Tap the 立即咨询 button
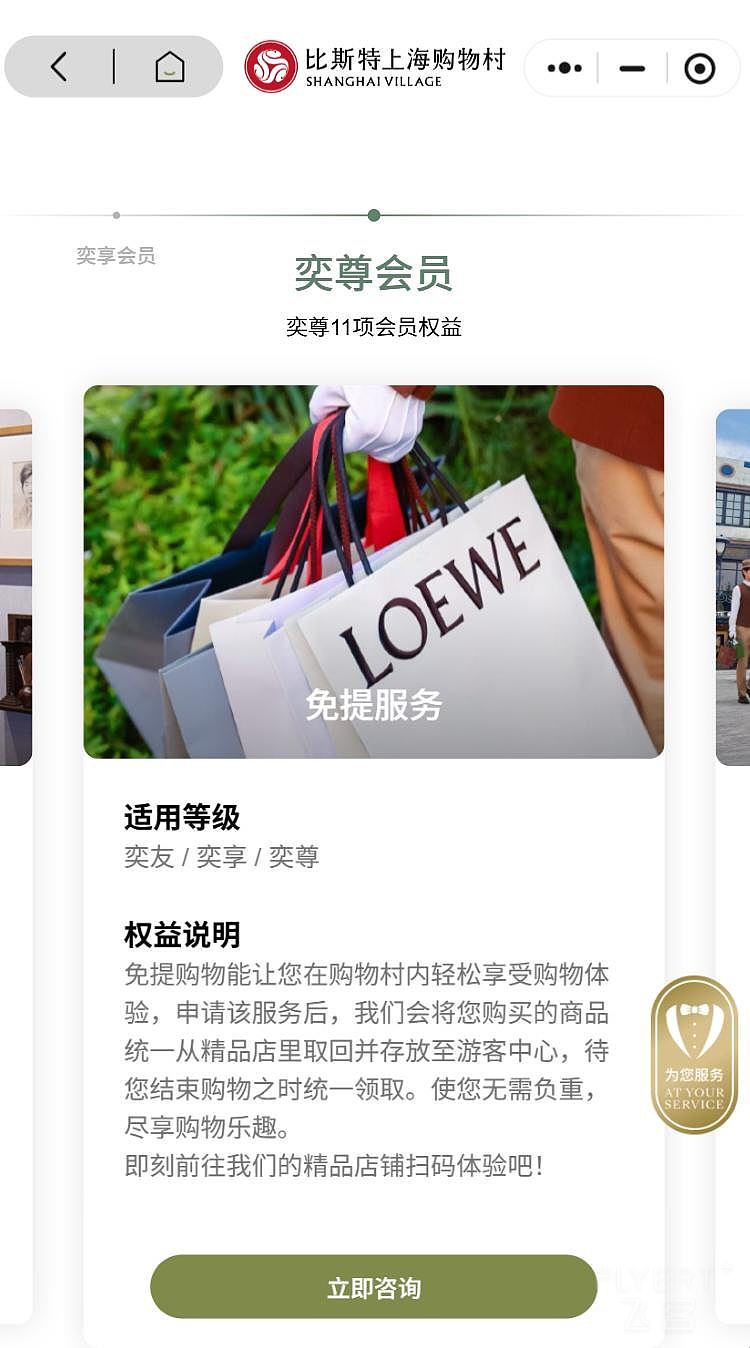 point(373,1287)
